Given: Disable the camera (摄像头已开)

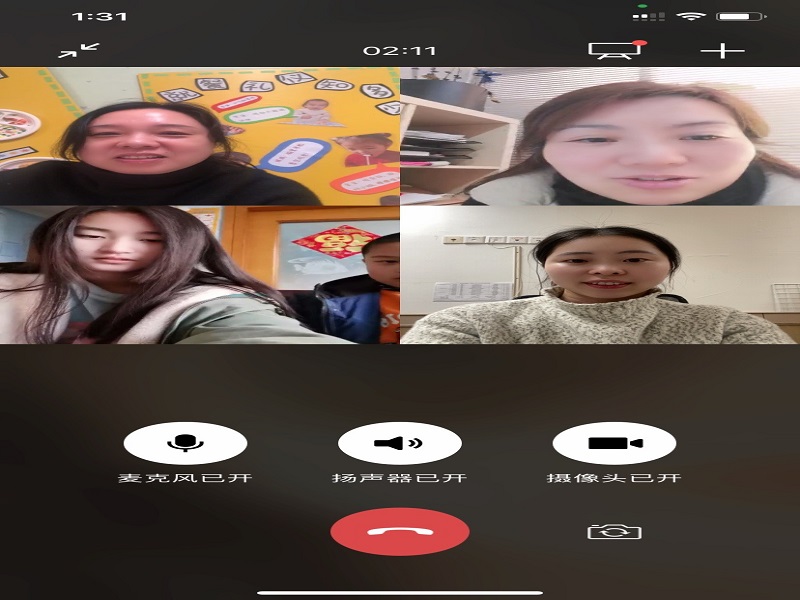Looking at the screenshot, I should pyautogui.click(x=614, y=443).
